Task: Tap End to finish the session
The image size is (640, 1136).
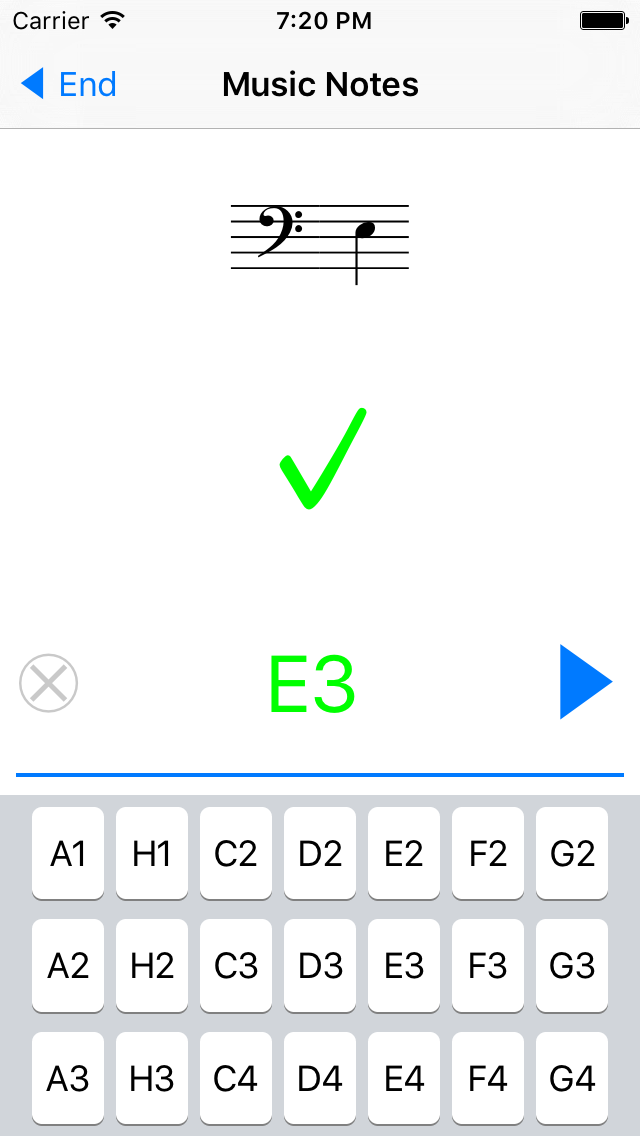Action: [x=70, y=84]
